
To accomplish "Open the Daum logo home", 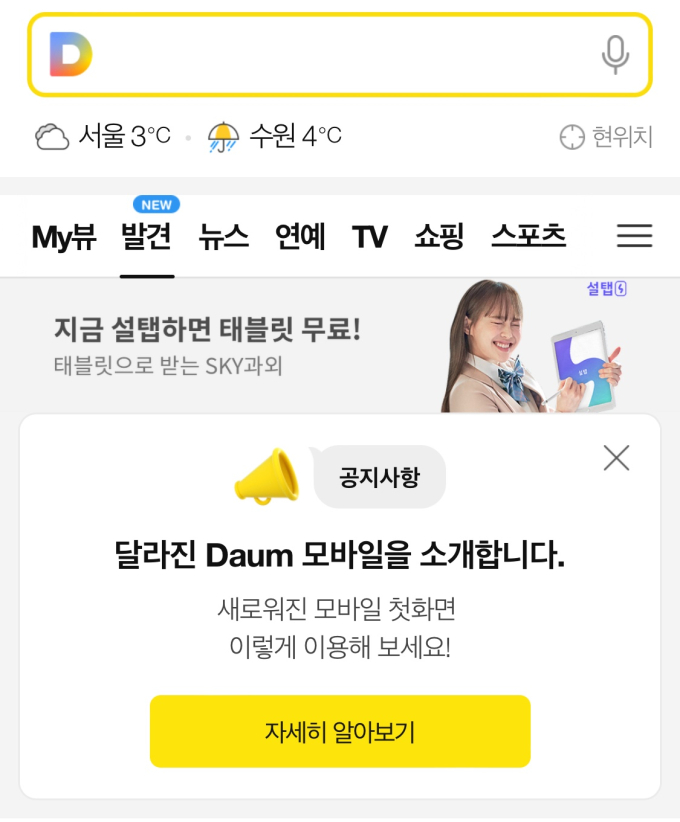I will pyautogui.click(x=71, y=55).
